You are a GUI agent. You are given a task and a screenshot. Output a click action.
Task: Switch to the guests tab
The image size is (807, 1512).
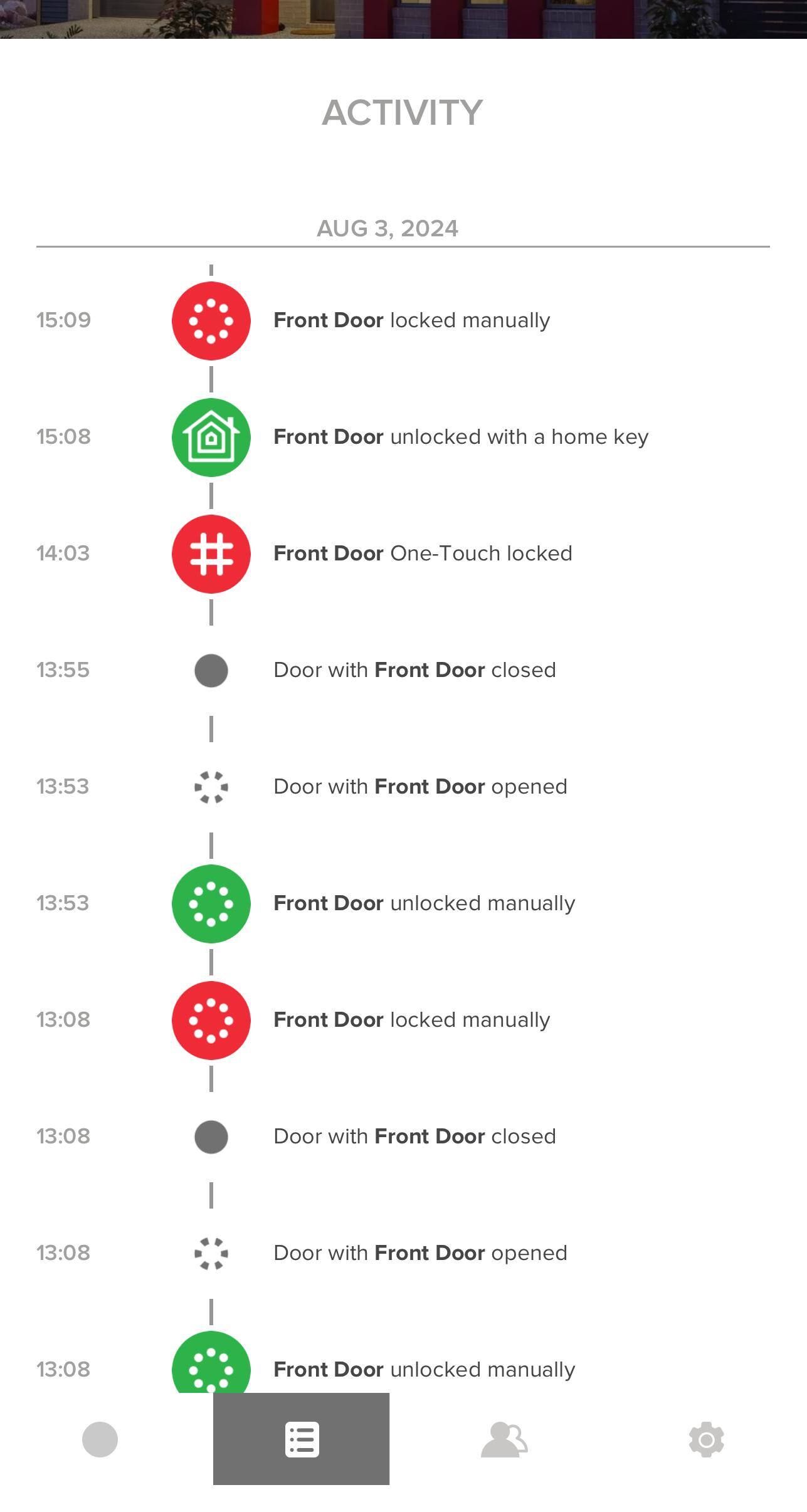point(504,1439)
